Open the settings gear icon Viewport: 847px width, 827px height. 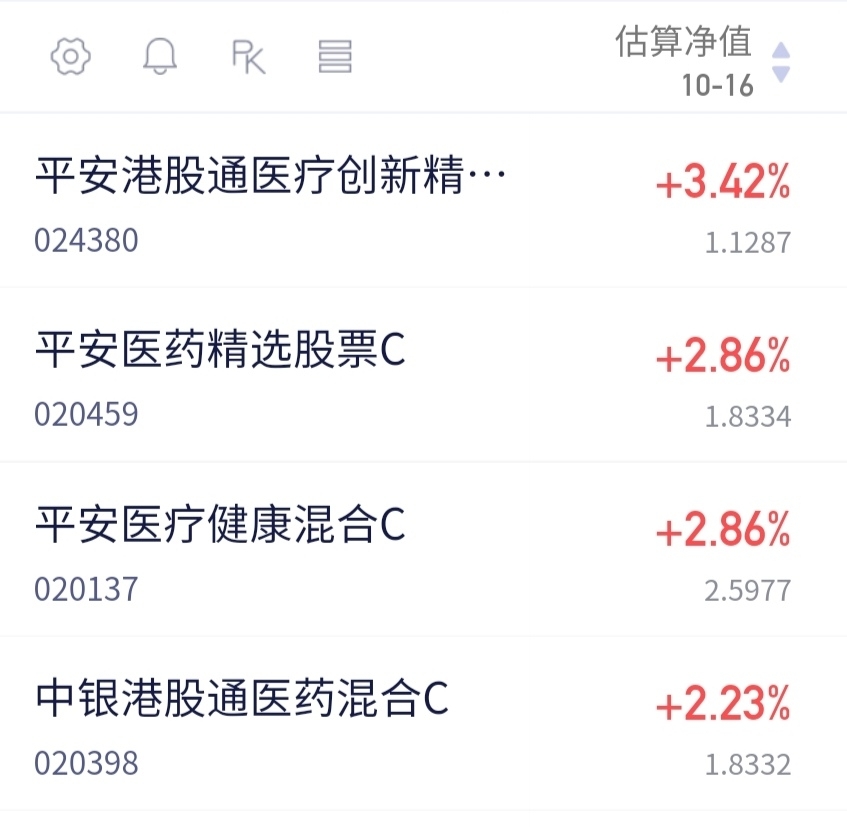click(x=70, y=56)
